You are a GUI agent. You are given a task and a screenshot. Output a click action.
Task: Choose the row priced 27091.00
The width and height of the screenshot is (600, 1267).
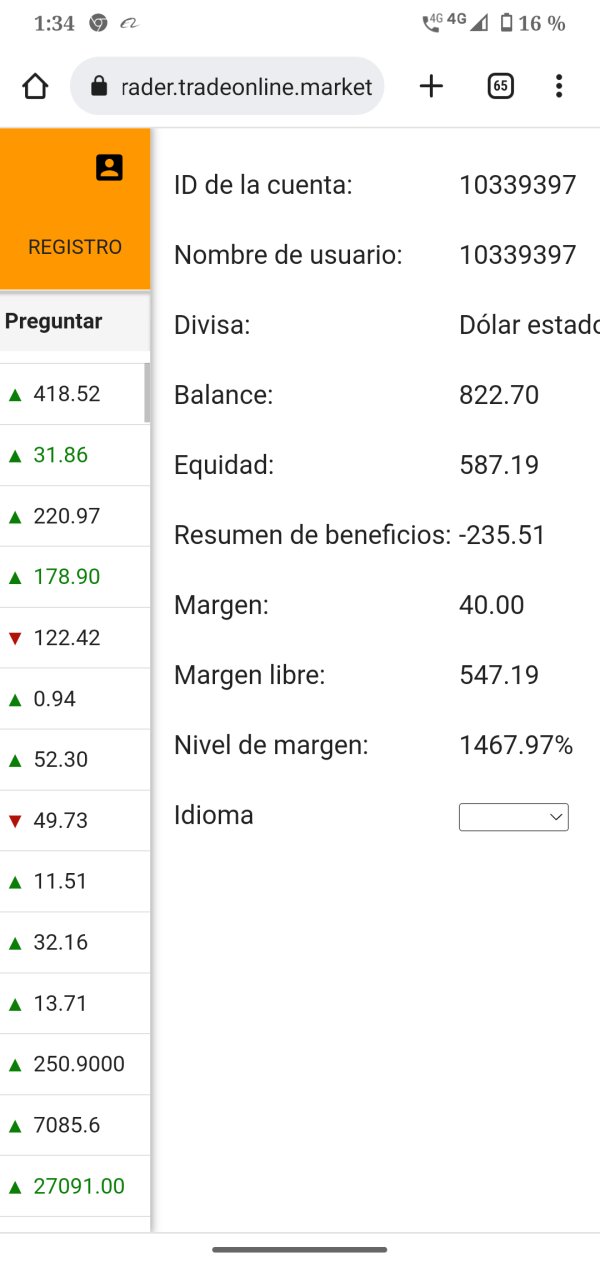75,1187
